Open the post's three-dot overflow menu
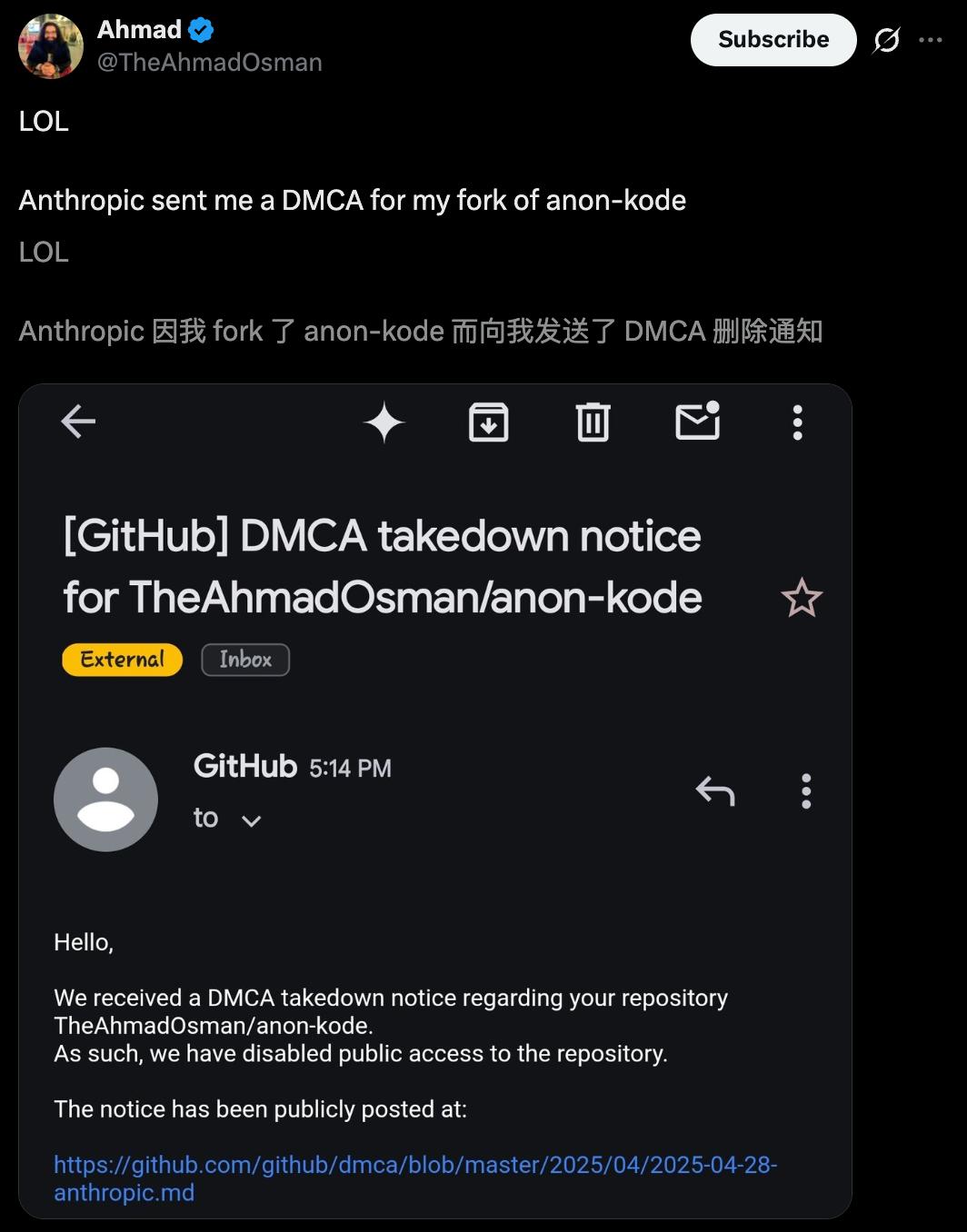The image size is (967, 1232). [931, 40]
